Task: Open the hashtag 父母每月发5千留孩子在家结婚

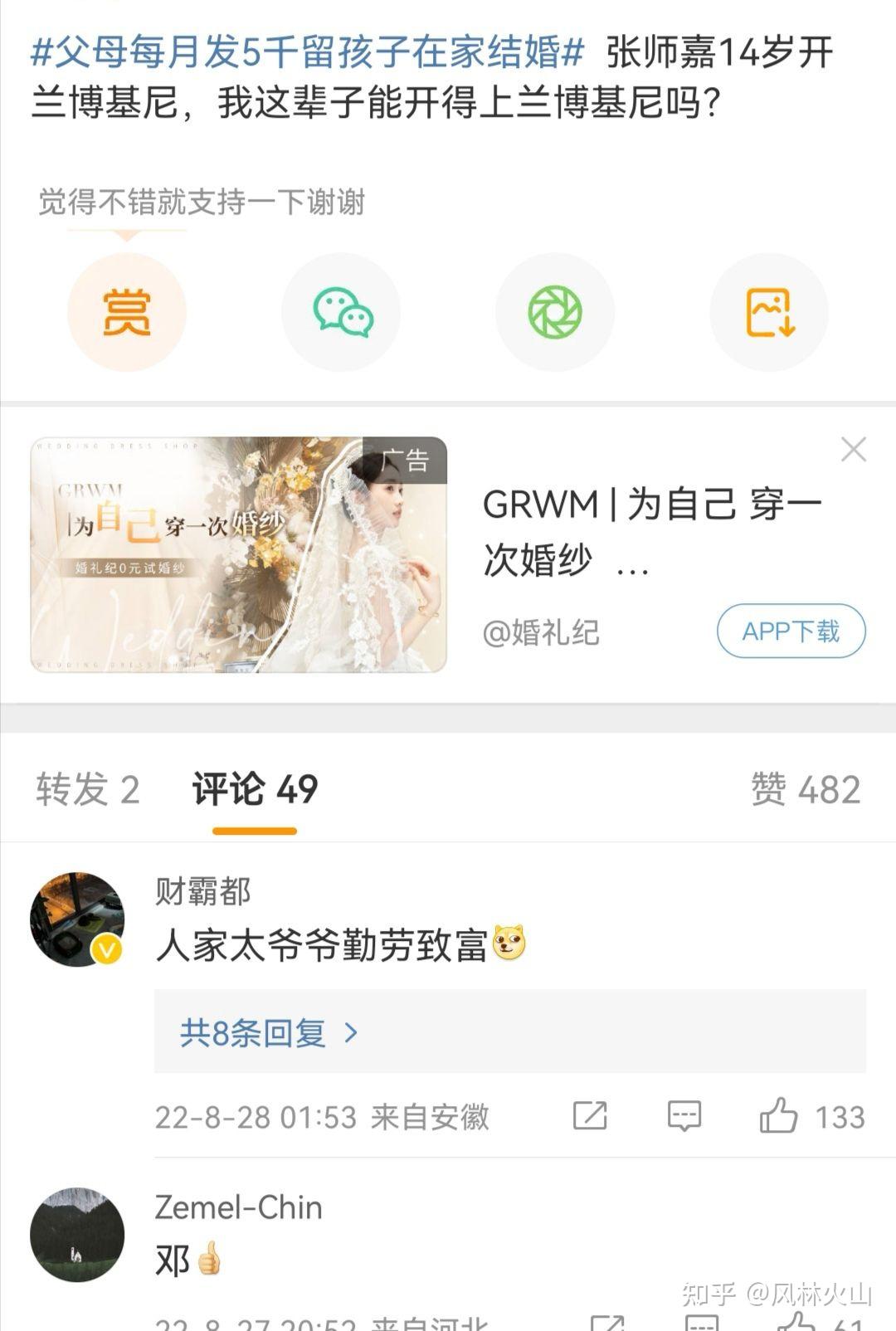Action: (x=307, y=53)
